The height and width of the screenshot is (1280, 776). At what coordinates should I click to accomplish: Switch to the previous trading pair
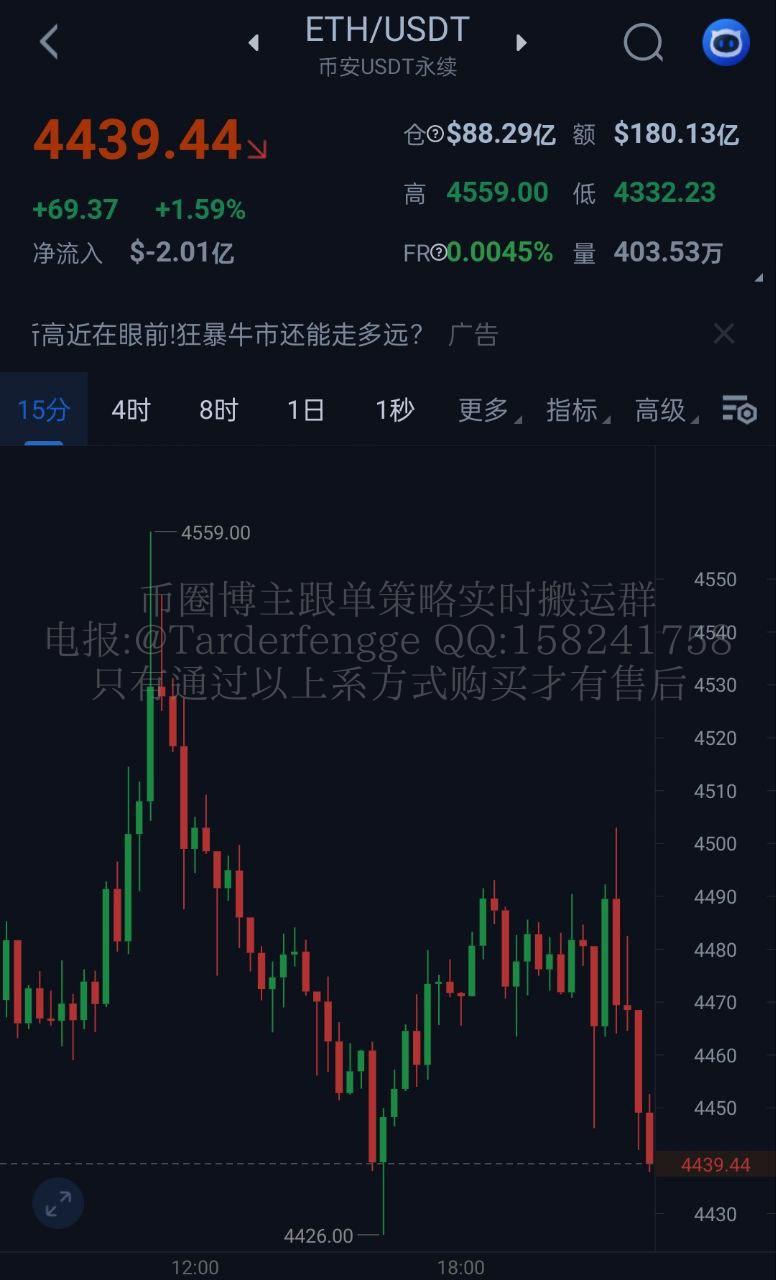pyautogui.click(x=254, y=43)
